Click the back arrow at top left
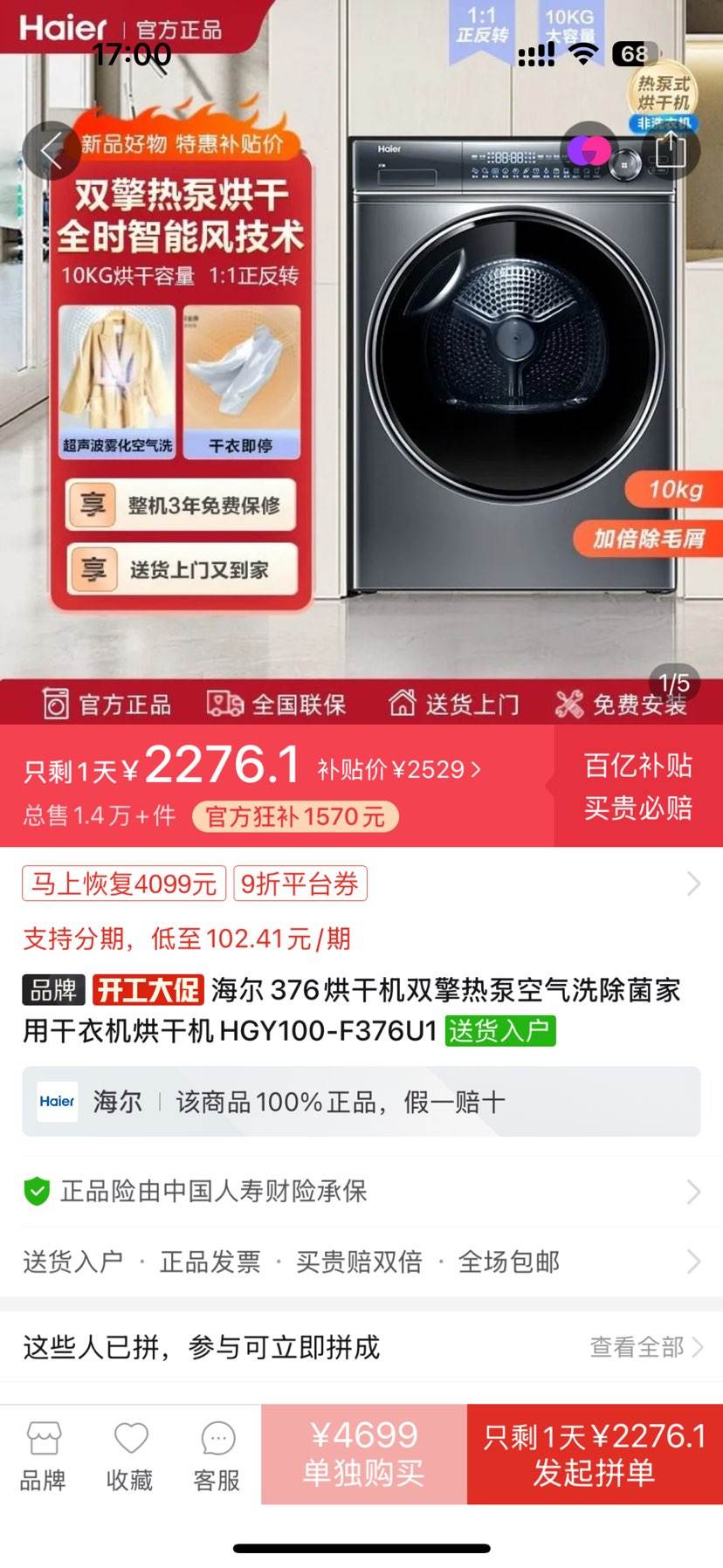 [52, 151]
